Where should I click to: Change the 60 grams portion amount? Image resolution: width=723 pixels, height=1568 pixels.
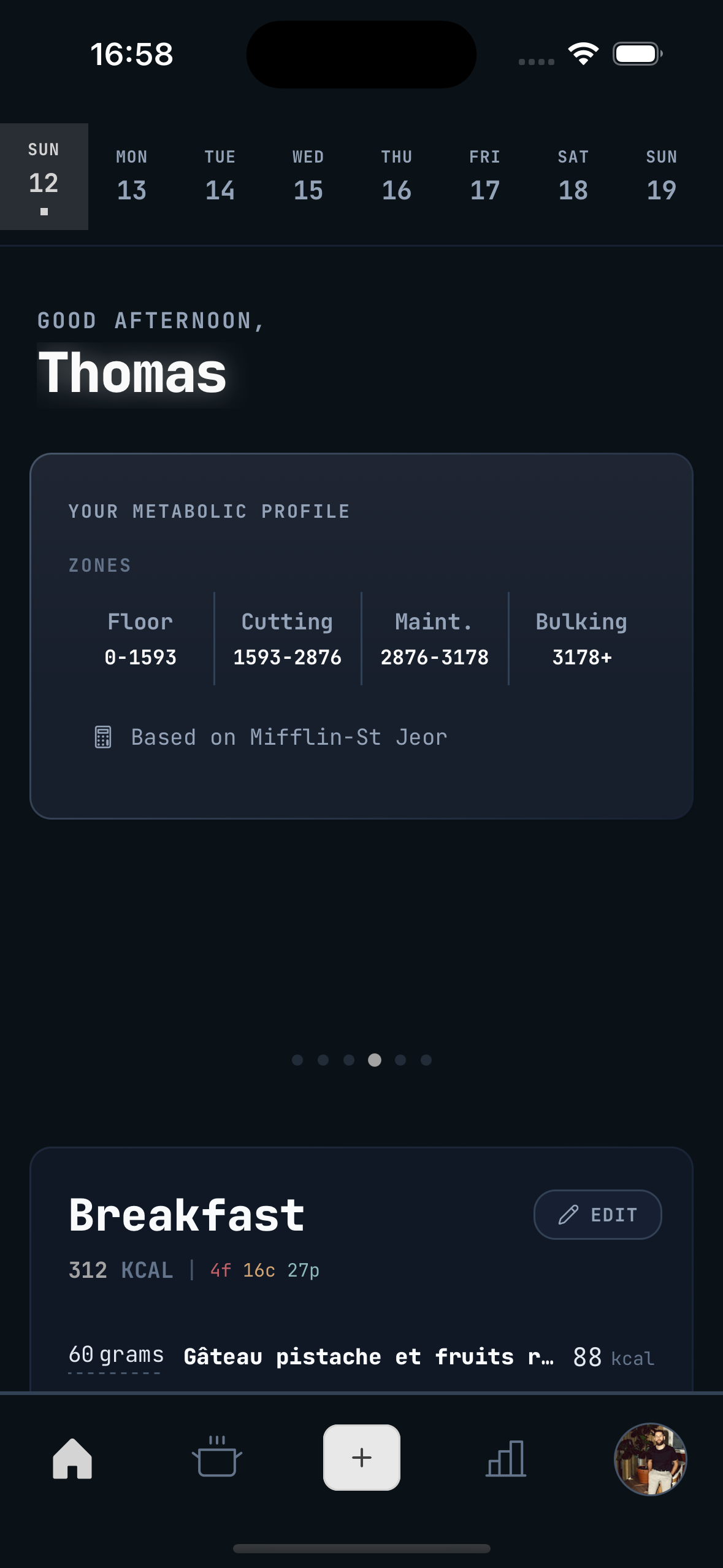(115, 1355)
